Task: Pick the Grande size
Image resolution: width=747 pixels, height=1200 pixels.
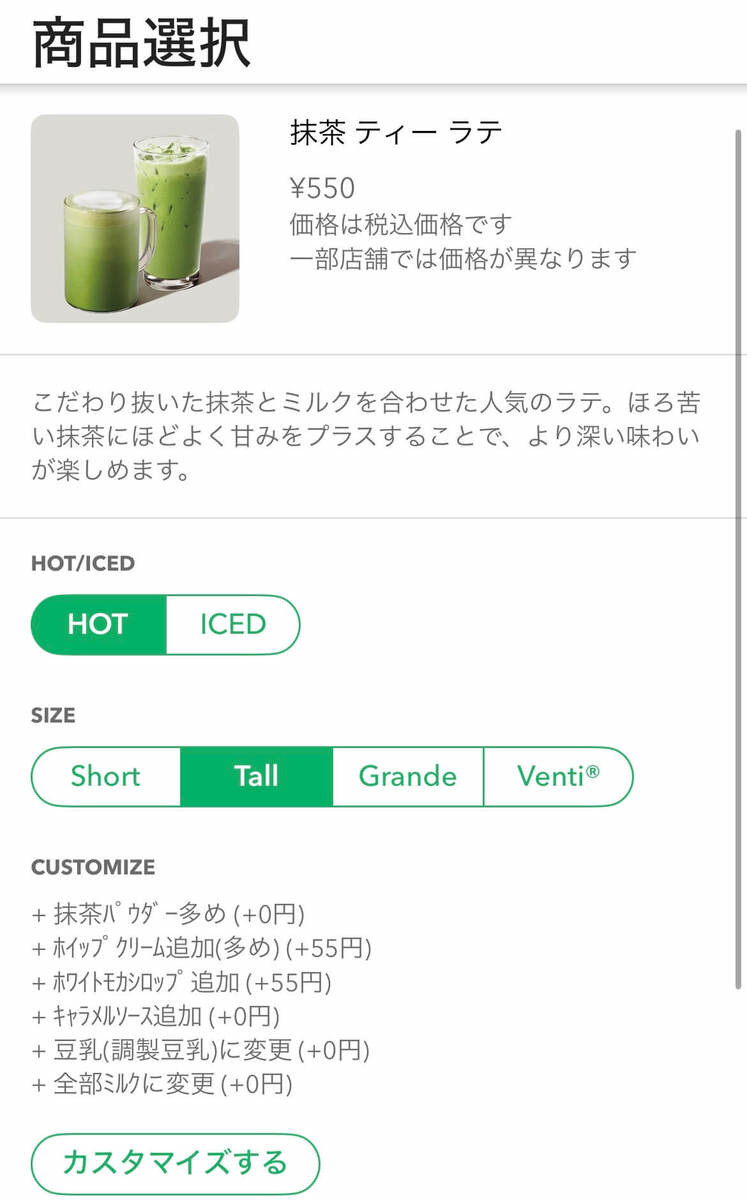Action: coord(407,776)
